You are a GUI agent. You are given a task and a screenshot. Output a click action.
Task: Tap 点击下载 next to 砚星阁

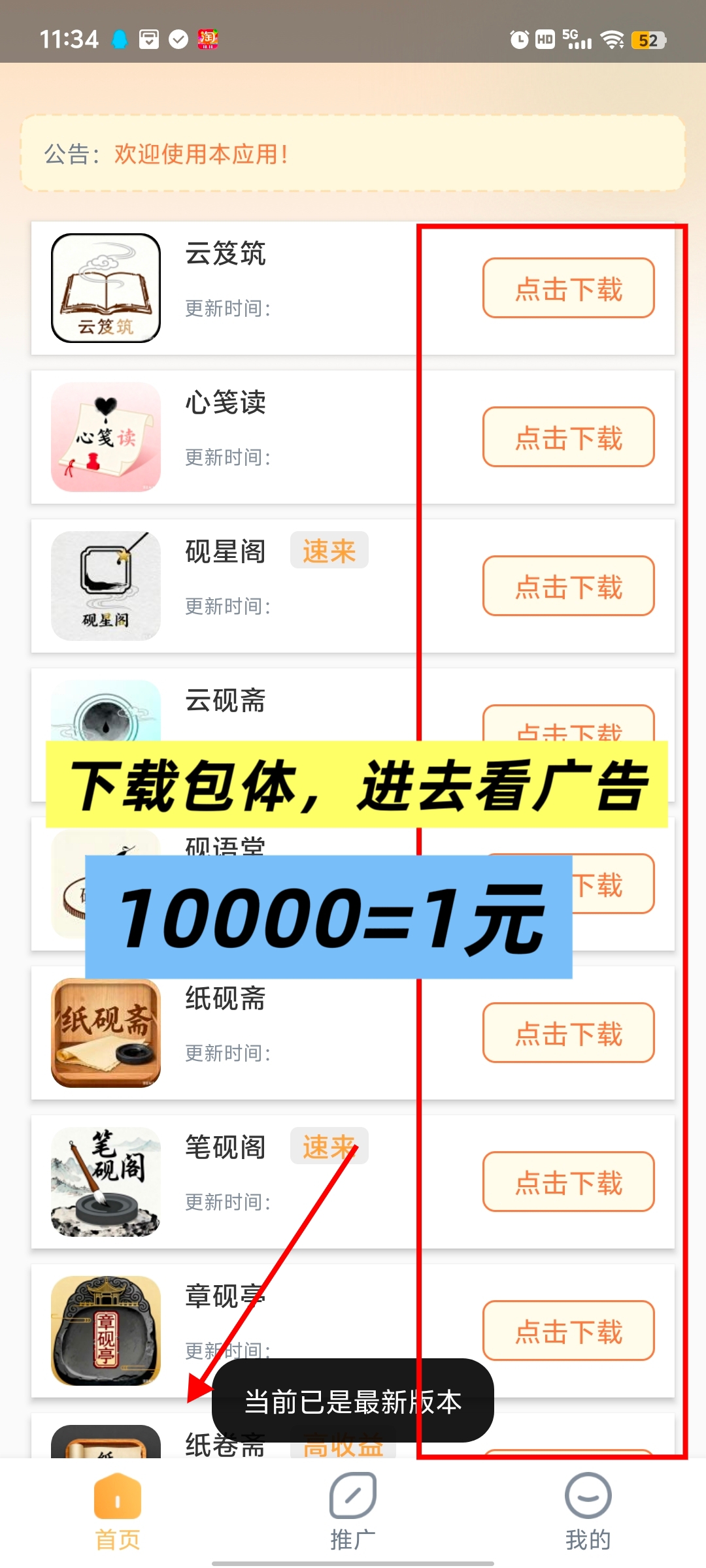pyautogui.click(x=568, y=586)
